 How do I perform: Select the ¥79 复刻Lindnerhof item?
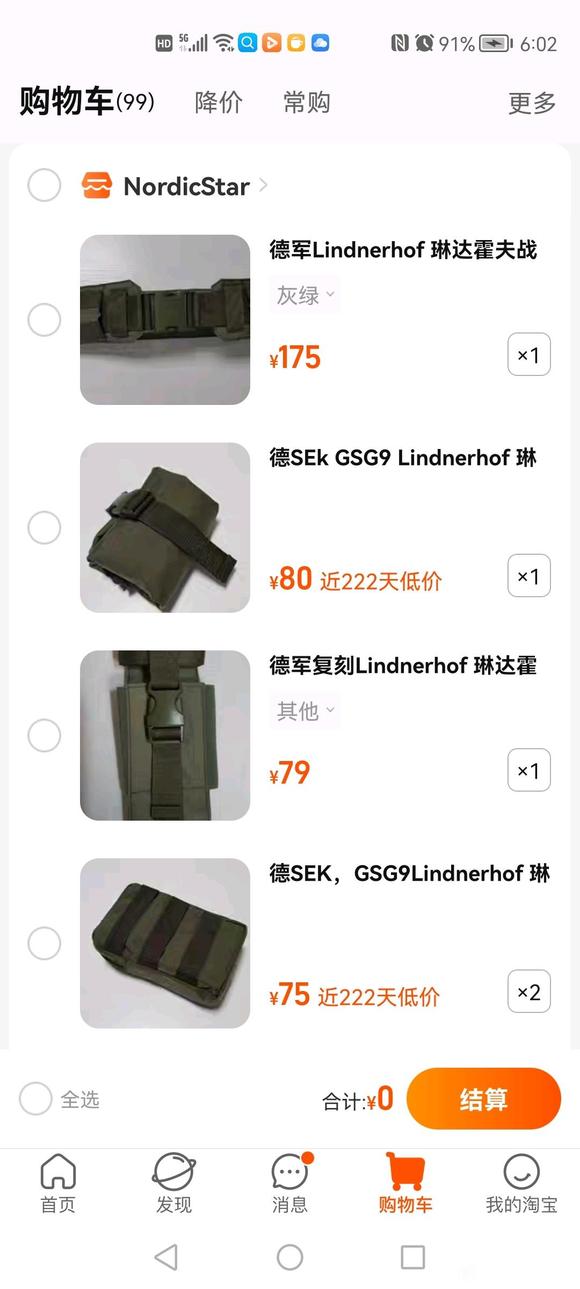click(x=44, y=736)
